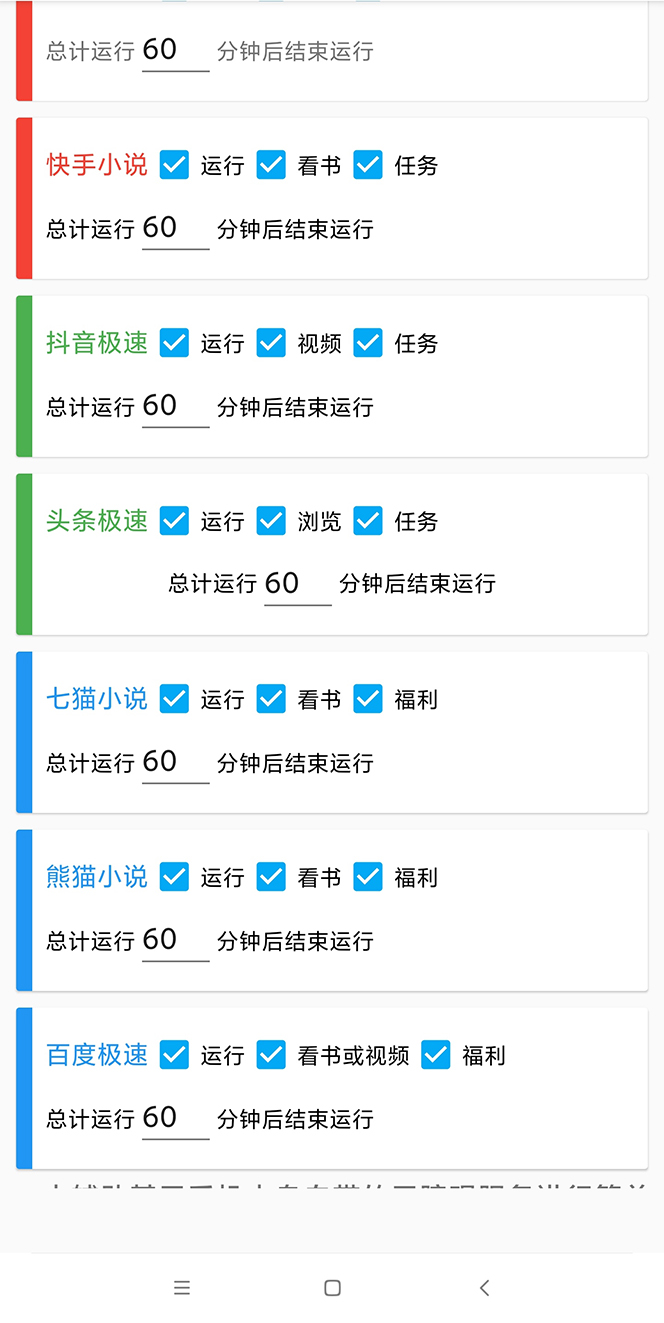Viewport: 664px width, 1323px height.
Task: Edit run minutes field for 百度极速
Action: pos(175,1118)
